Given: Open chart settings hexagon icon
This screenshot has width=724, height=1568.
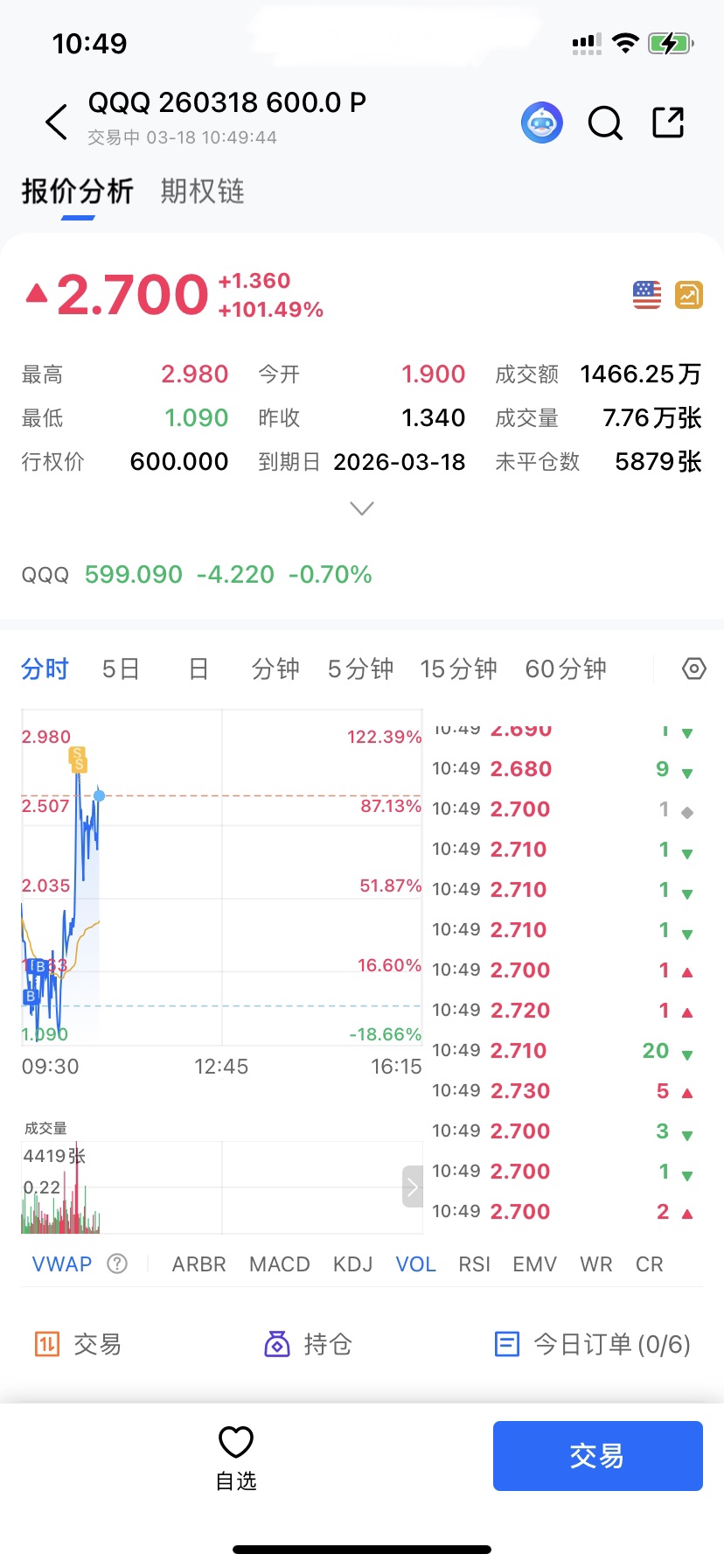Looking at the screenshot, I should 693,669.
